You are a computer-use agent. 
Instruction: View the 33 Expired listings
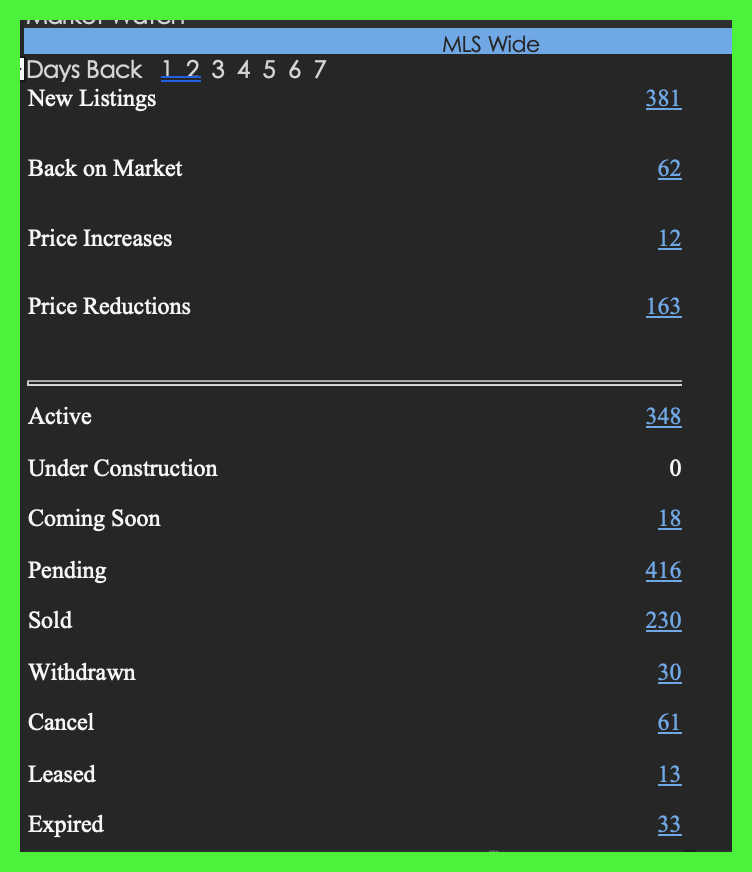pyautogui.click(x=669, y=825)
